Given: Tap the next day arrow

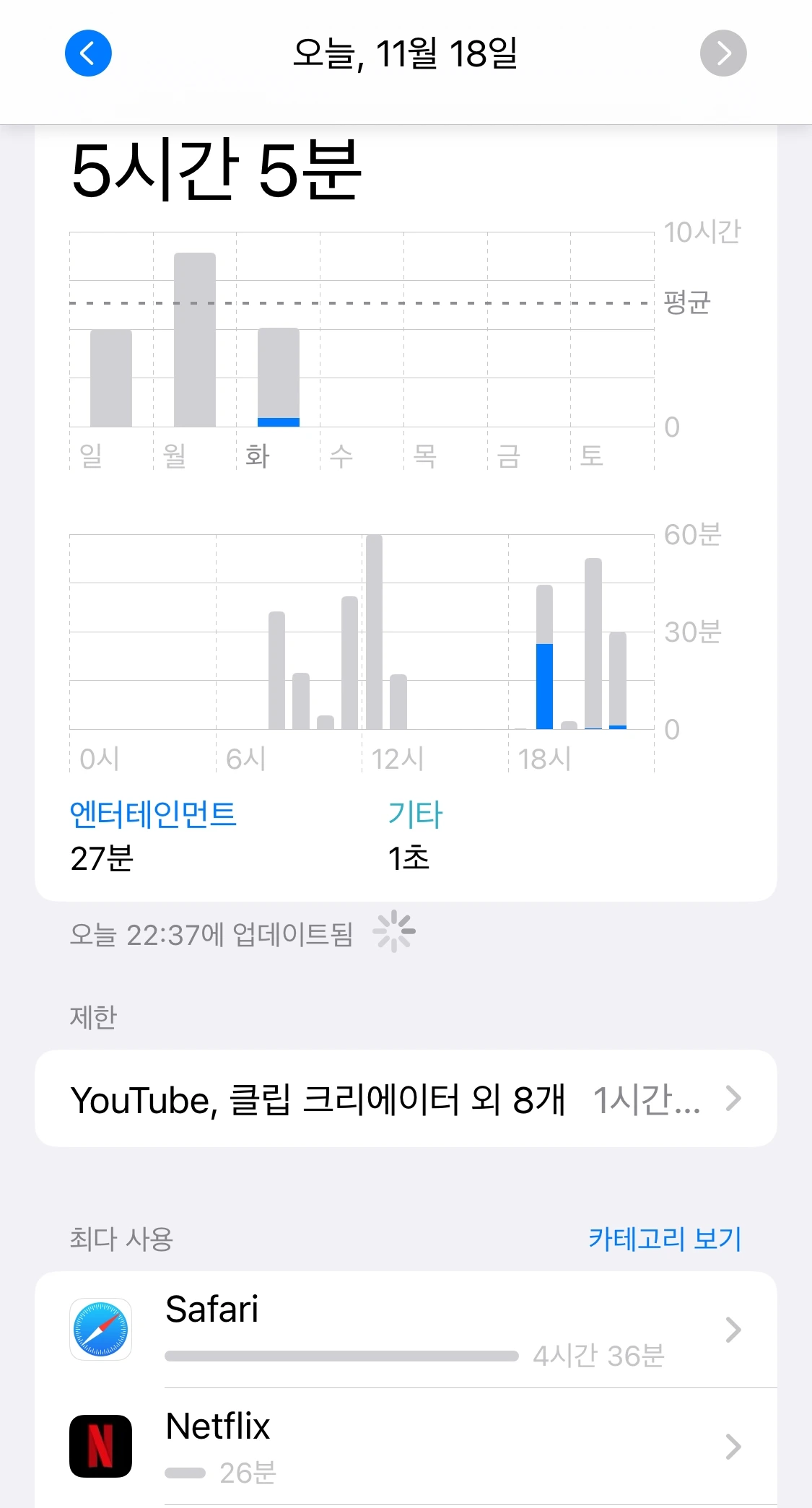Looking at the screenshot, I should click(722, 53).
